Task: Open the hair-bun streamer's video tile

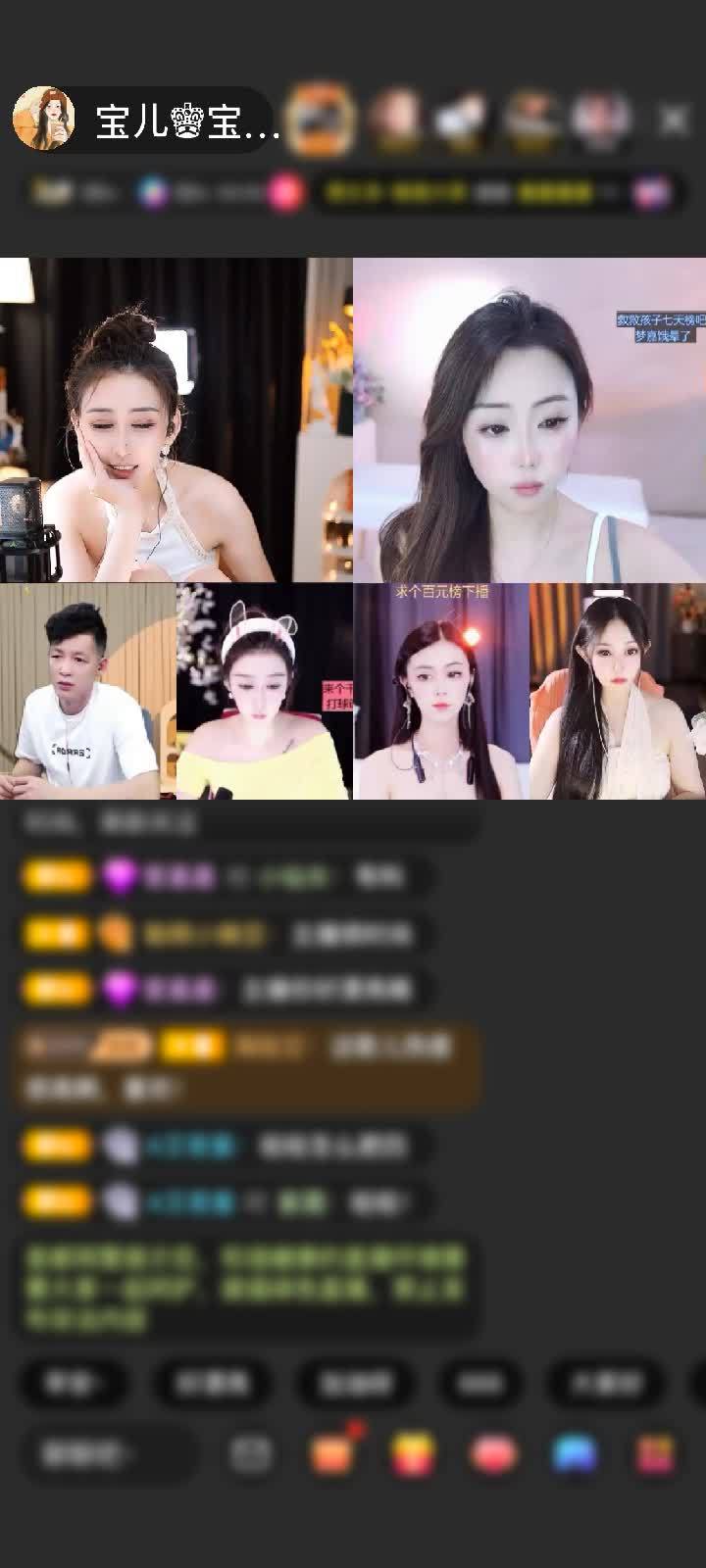Action: pos(176,419)
